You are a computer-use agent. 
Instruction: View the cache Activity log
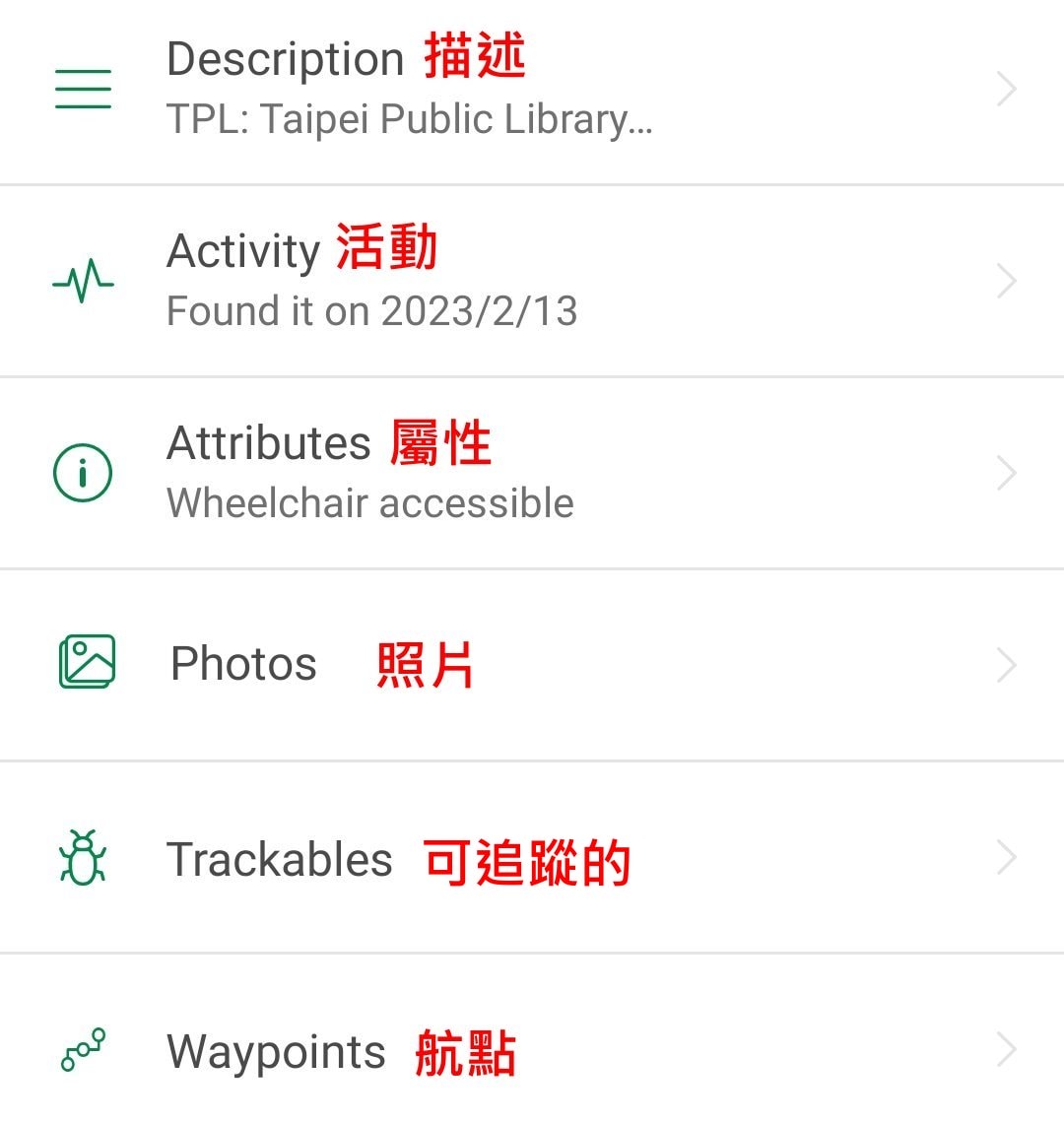click(532, 281)
